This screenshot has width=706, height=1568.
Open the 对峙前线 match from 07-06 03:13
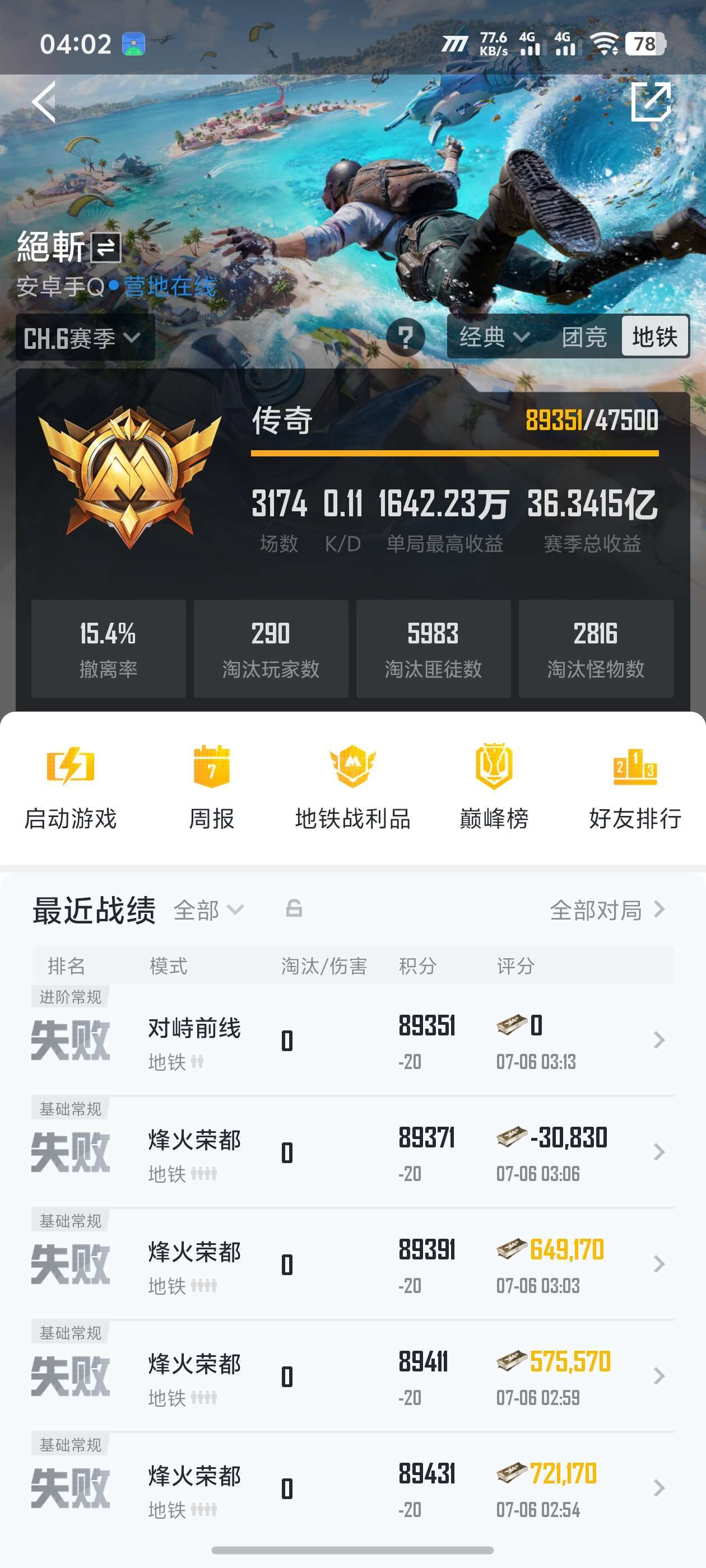coord(352,1040)
